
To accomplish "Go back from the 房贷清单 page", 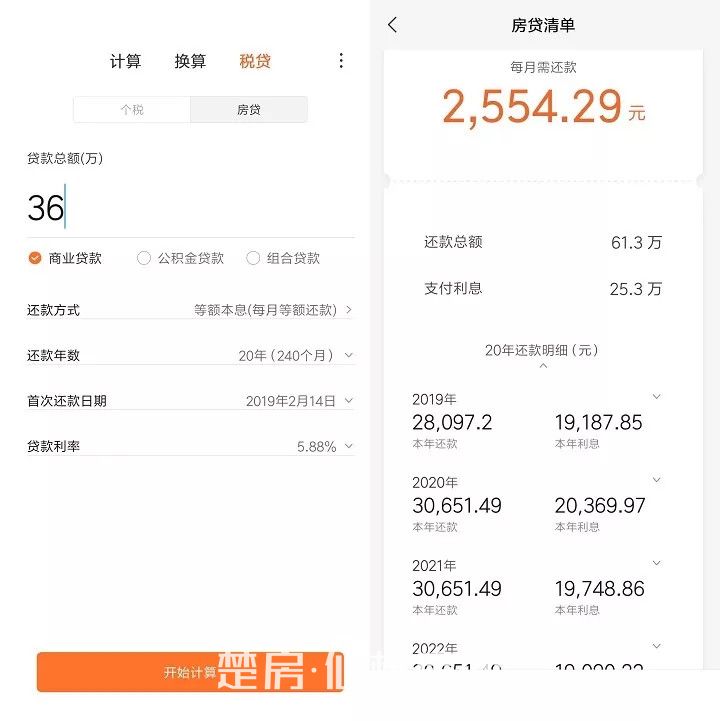I will tap(392, 25).
